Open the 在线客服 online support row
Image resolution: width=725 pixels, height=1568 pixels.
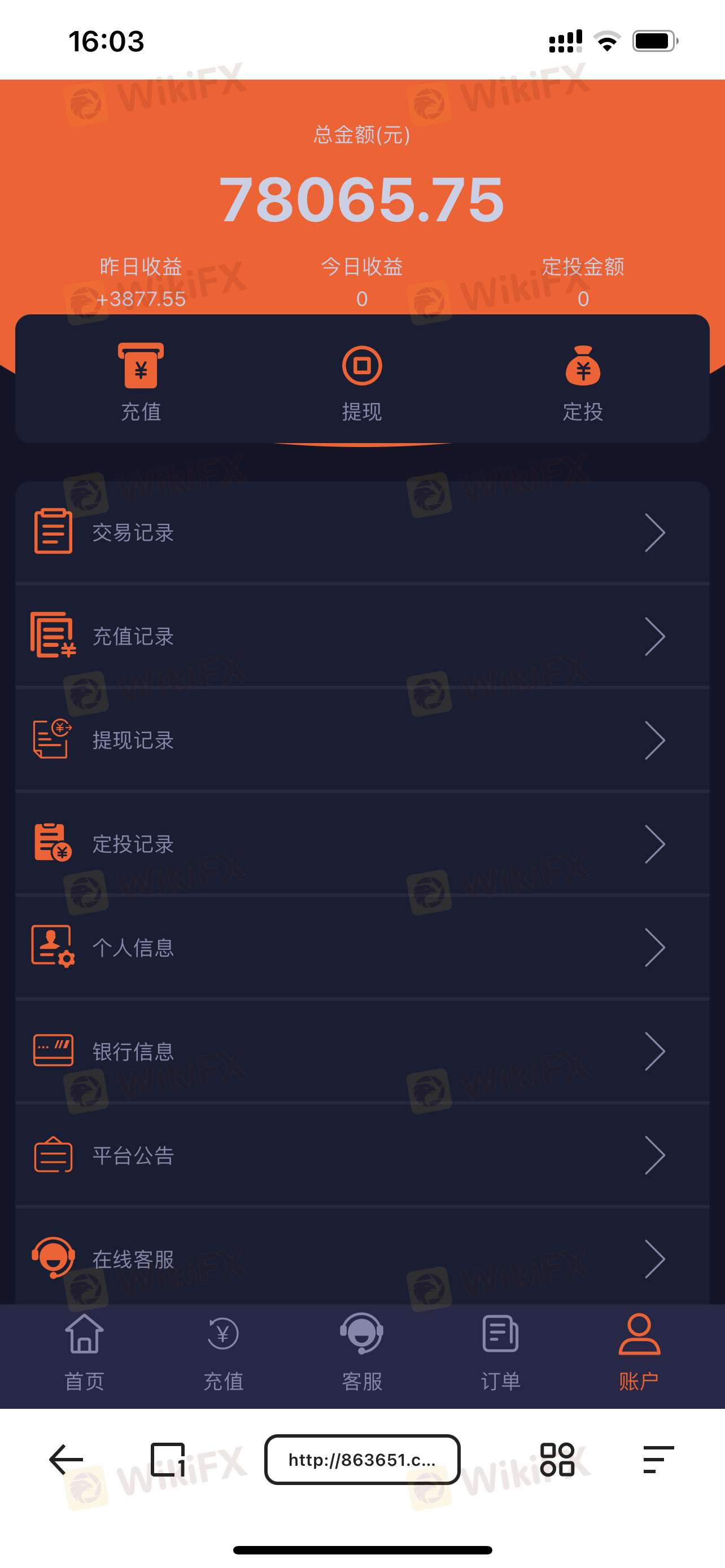point(362,1258)
